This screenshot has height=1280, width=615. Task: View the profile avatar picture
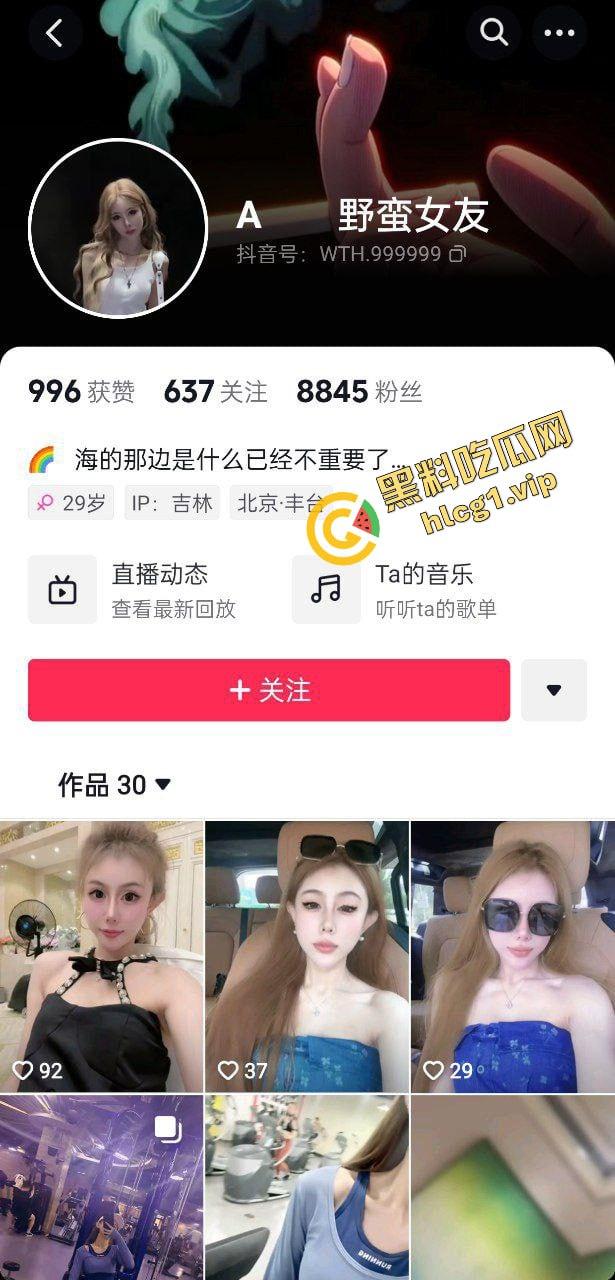[x=117, y=228]
